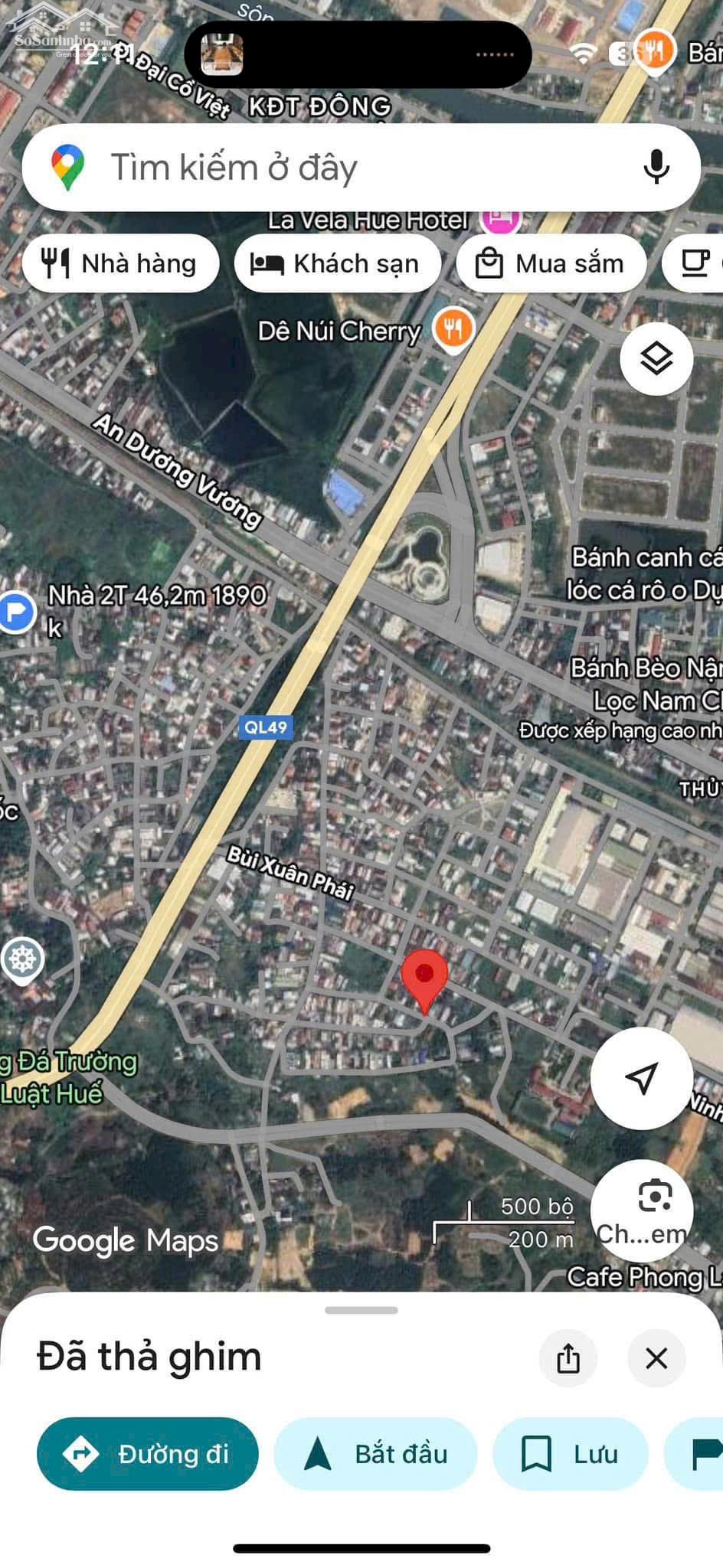Center the map on my location
This screenshot has height=1568, width=723.
(x=641, y=1078)
